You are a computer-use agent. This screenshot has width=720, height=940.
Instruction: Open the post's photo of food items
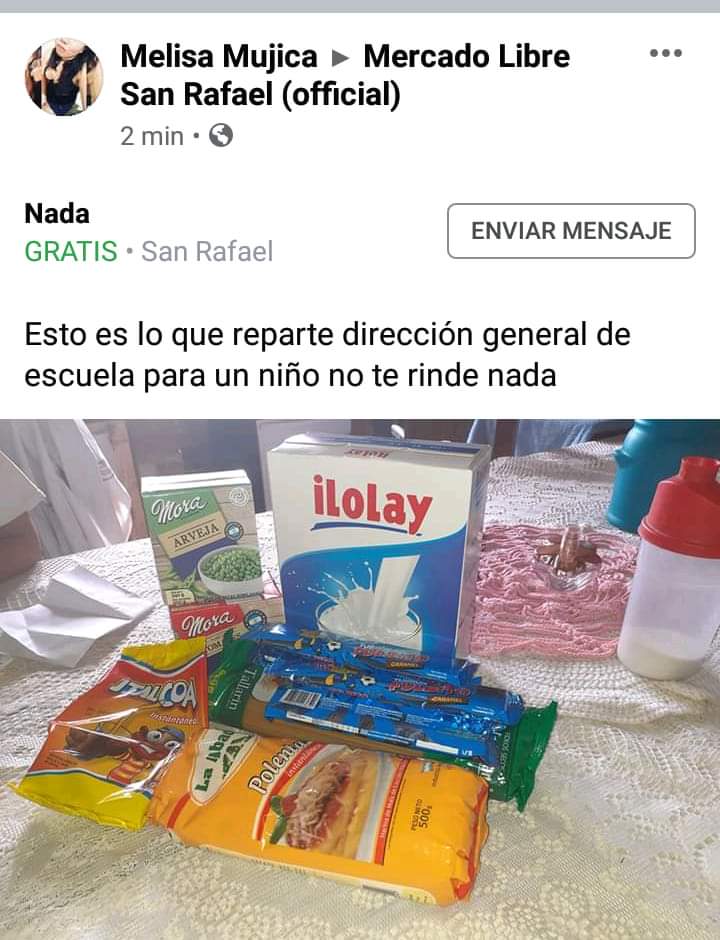click(x=360, y=678)
